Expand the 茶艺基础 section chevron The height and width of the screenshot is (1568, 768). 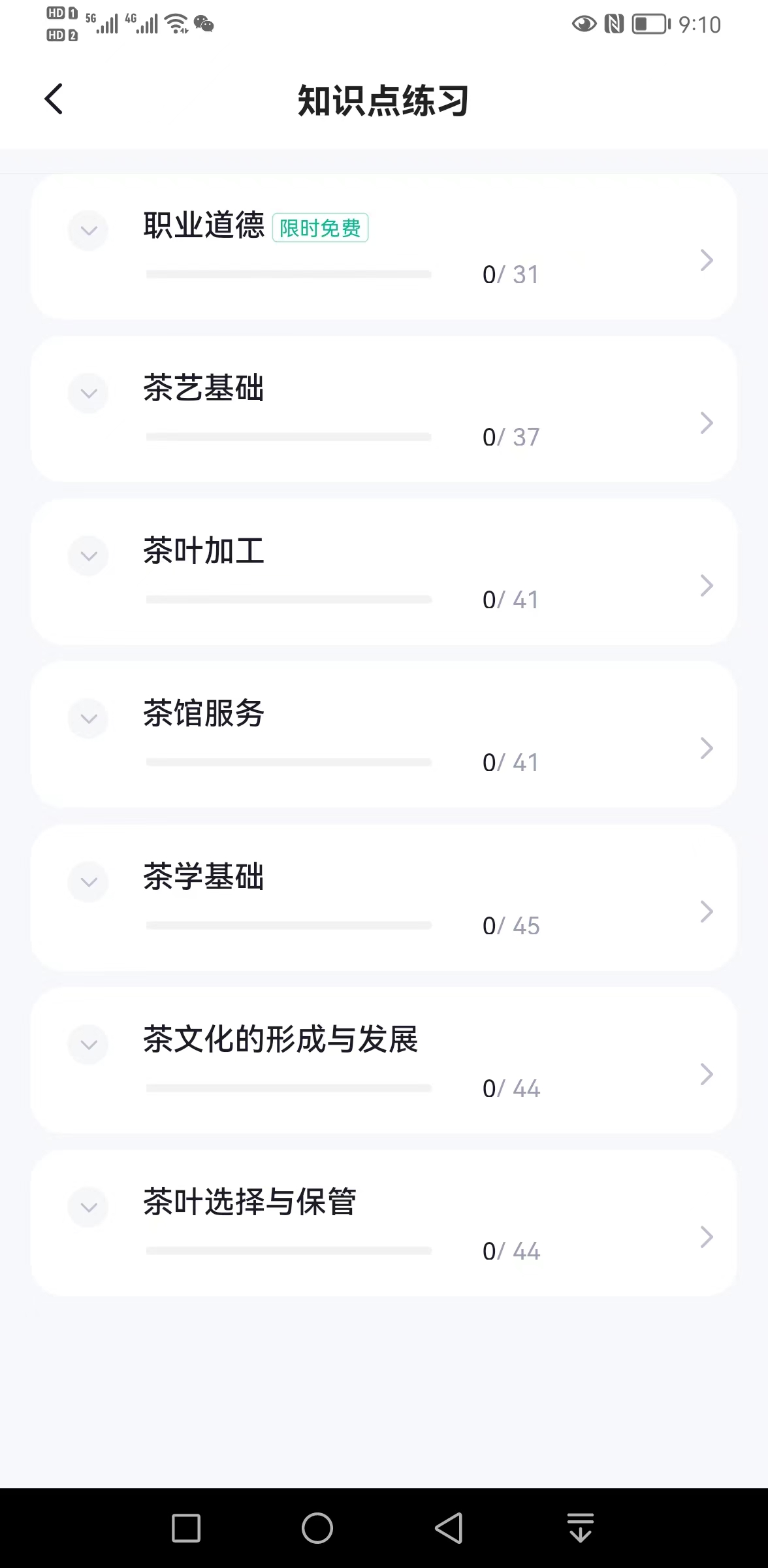tap(88, 393)
